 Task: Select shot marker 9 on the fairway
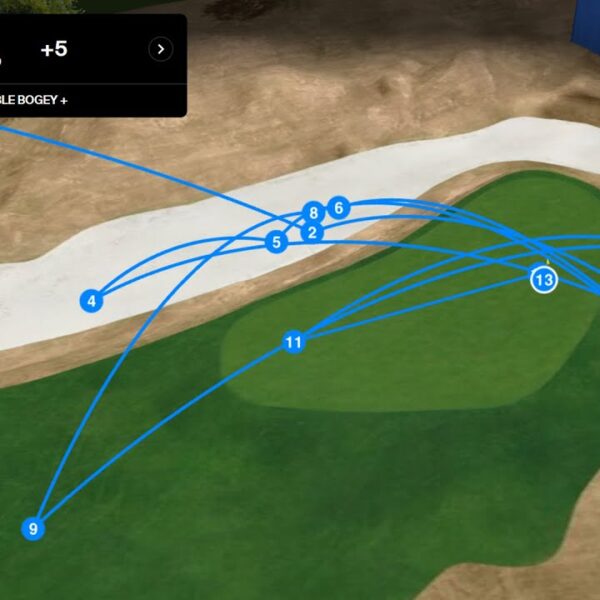click(x=34, y=529)
